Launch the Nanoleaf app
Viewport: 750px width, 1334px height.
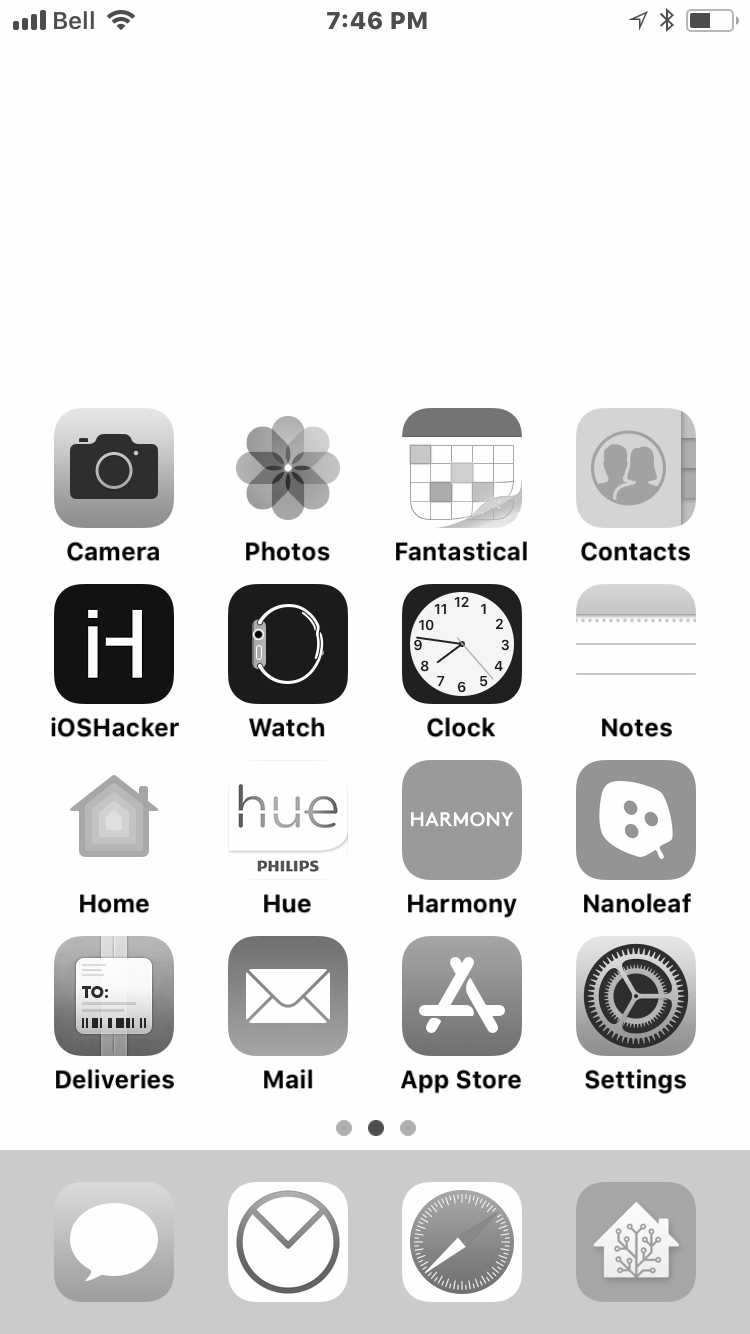point(636,820)
